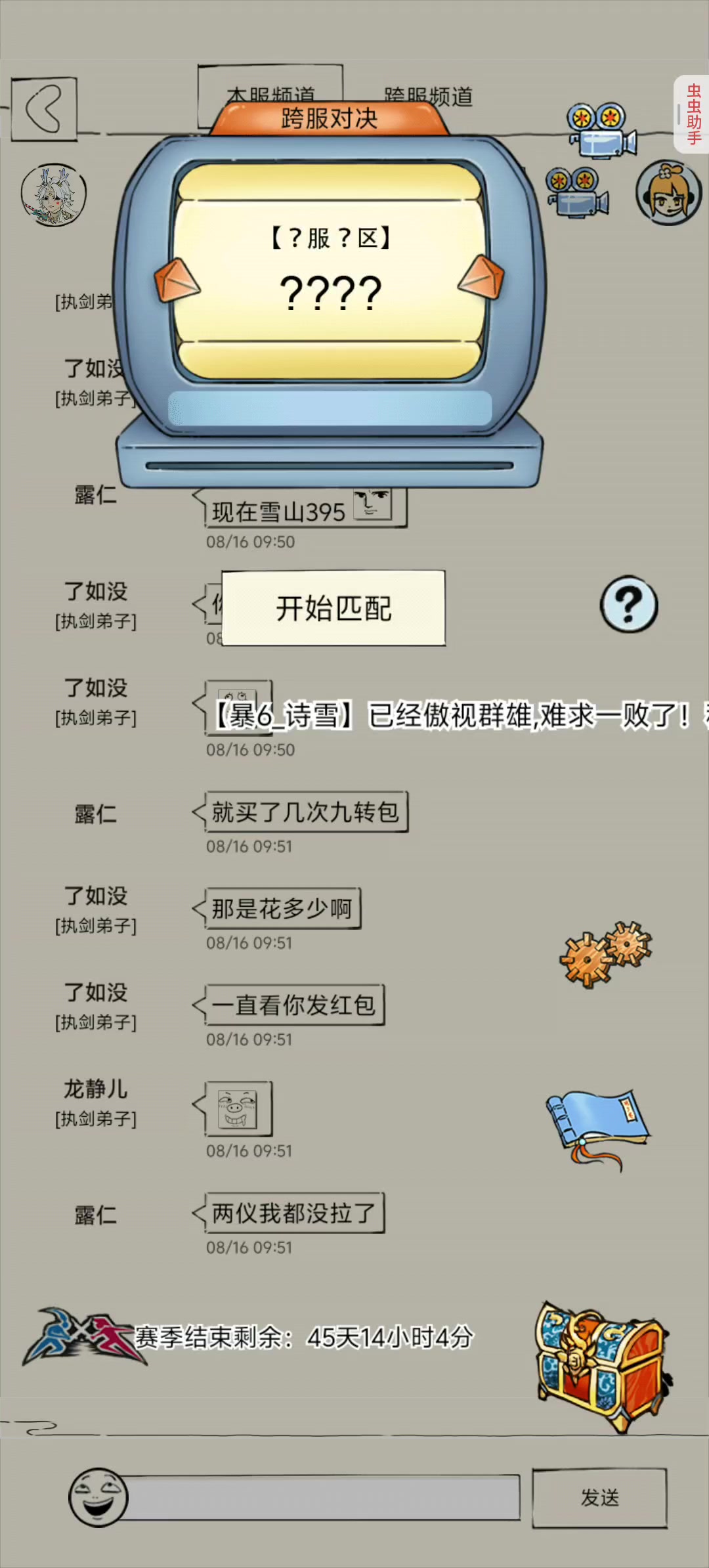The width and height of the screenshot is (709, 1568).
Task: Open the lower film camera replay icon
Action: [578, 191]
